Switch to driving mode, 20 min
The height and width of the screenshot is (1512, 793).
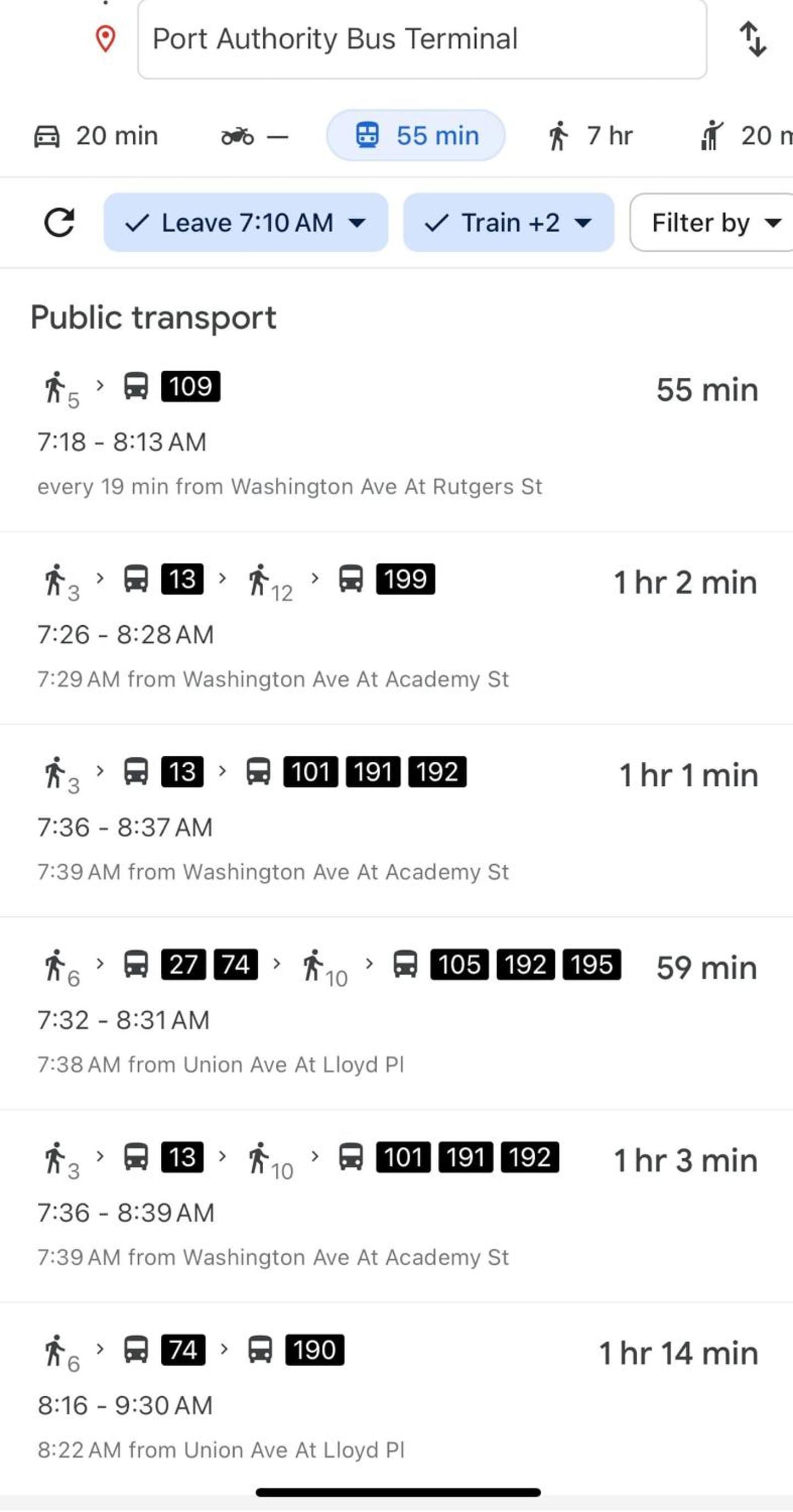(96, 136)
